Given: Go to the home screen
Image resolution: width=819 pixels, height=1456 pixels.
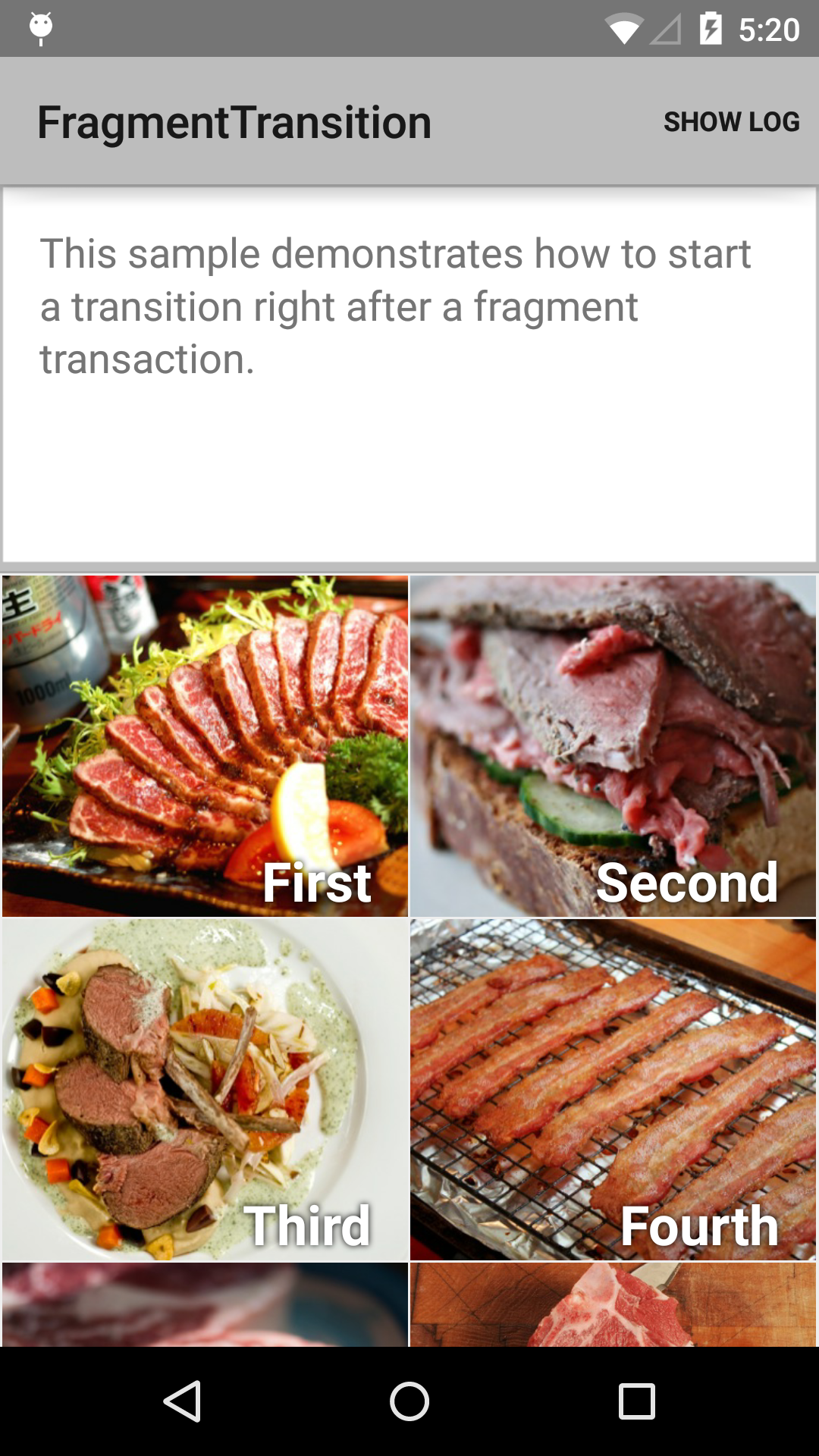Looking at the screenshot, I should [409, 1401].
